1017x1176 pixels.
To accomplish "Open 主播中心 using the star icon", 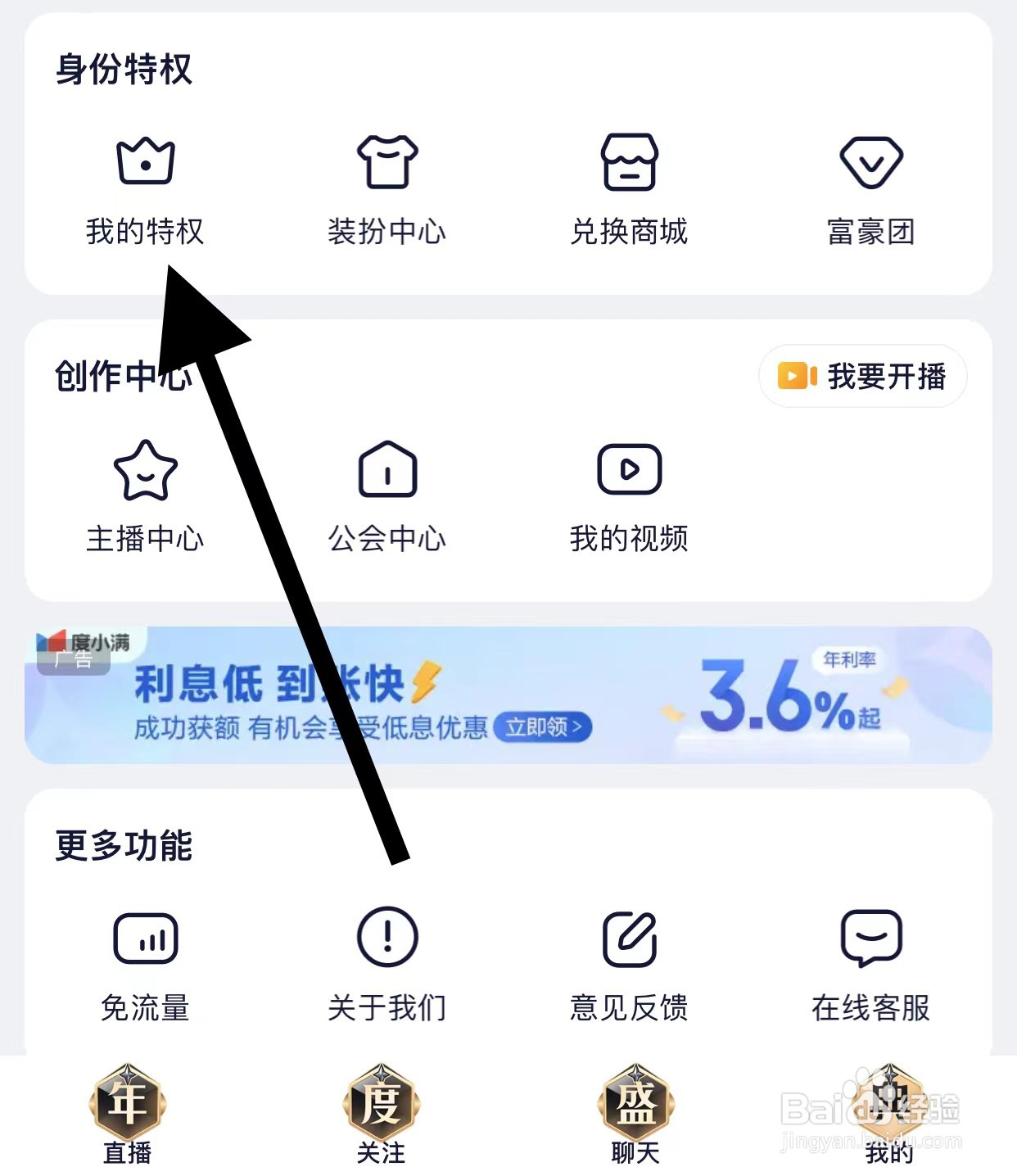I will [x=146, y=471].
